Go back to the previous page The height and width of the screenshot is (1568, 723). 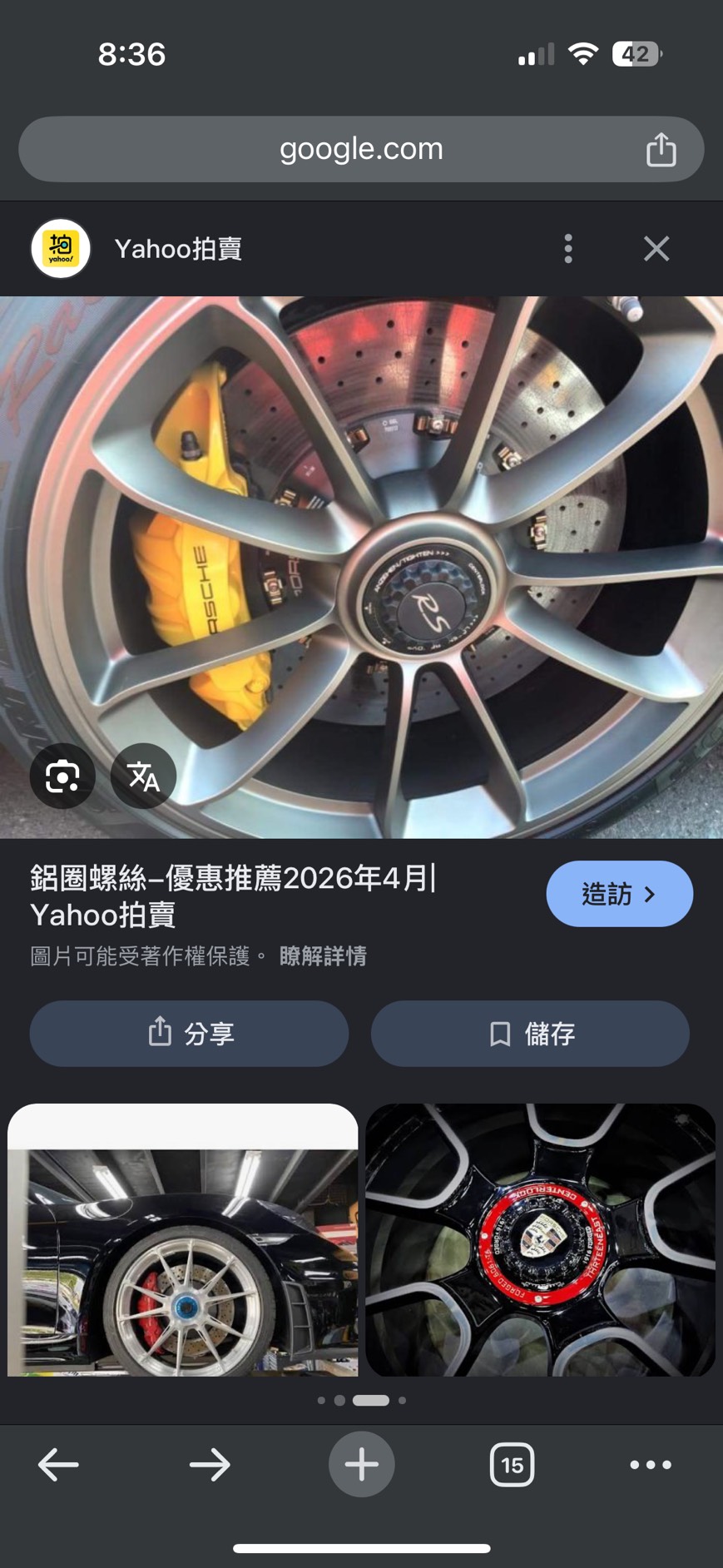58,1465
